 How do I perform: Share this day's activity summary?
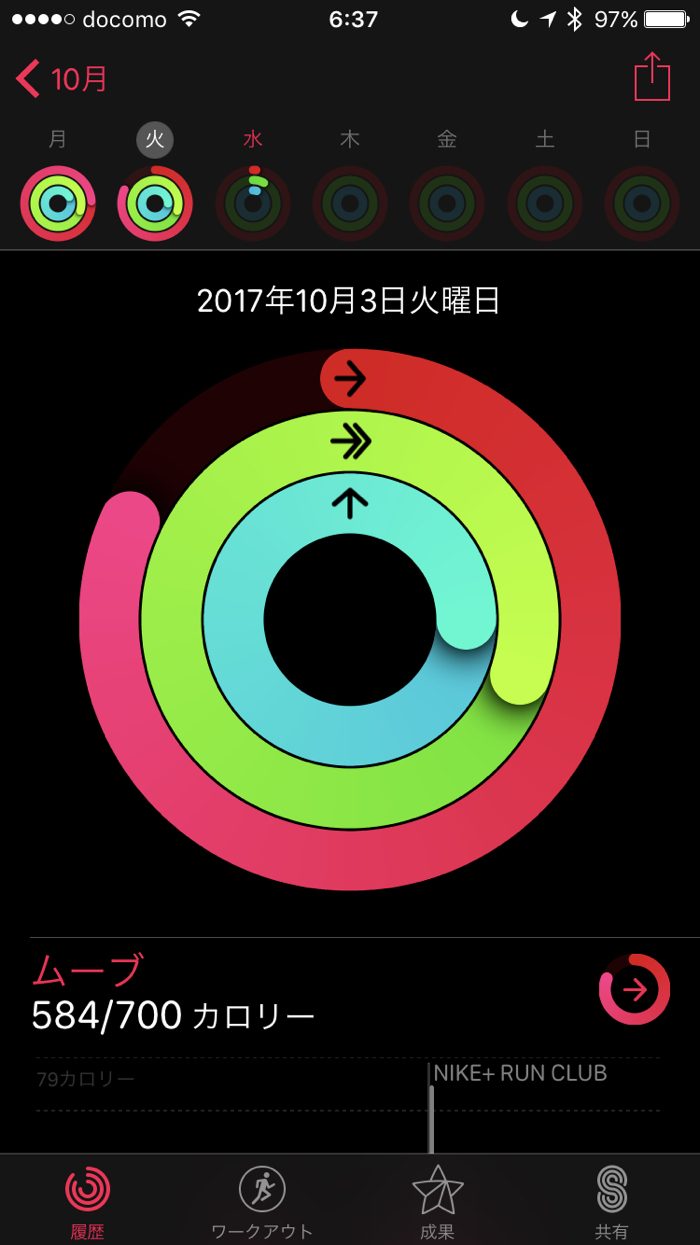652,77
